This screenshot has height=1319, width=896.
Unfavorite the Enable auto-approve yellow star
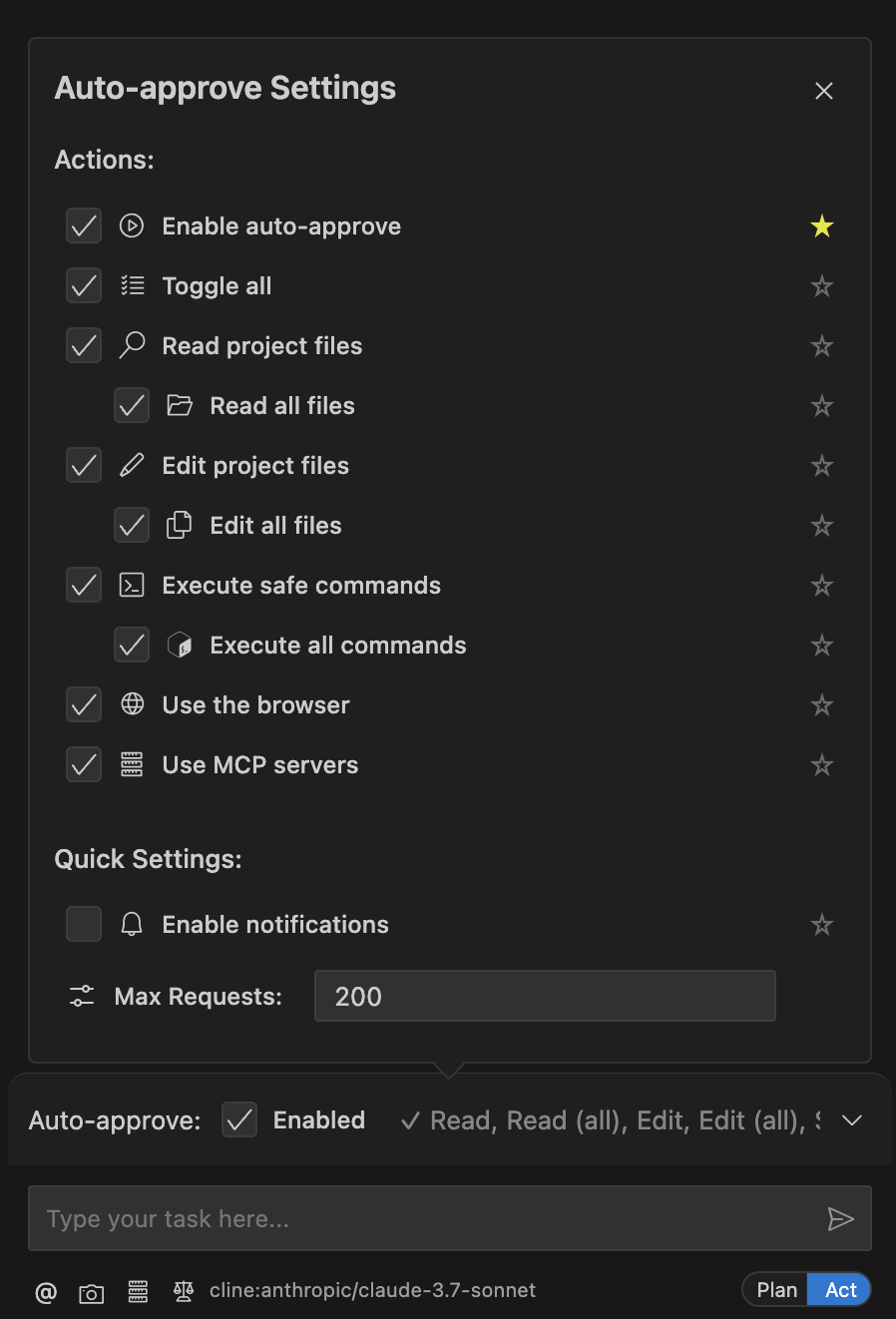coord(822,226)
